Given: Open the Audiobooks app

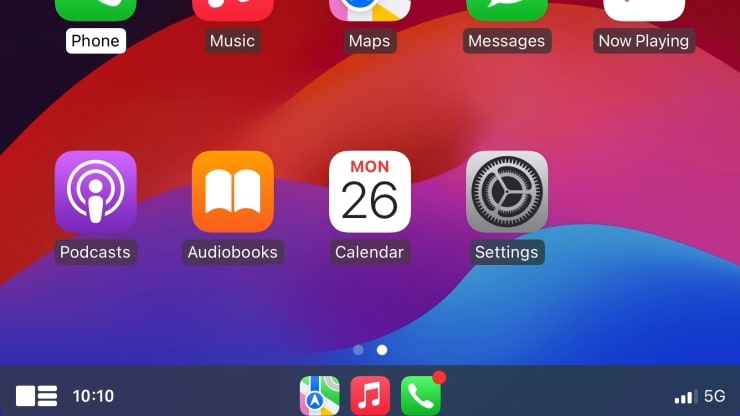Looking at the screenshot, I should tap(233, 192).
